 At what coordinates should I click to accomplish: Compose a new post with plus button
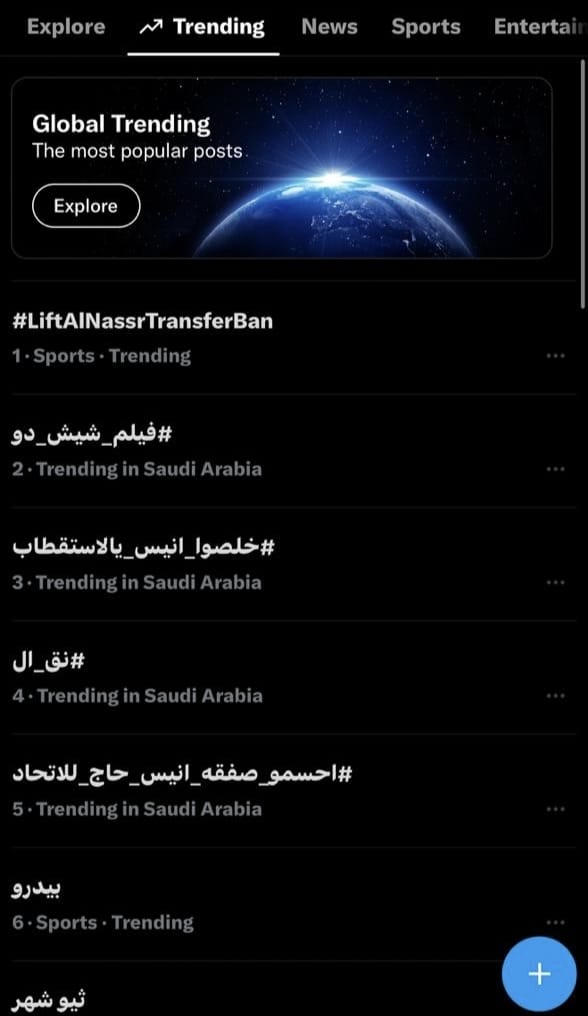(539, 973)
